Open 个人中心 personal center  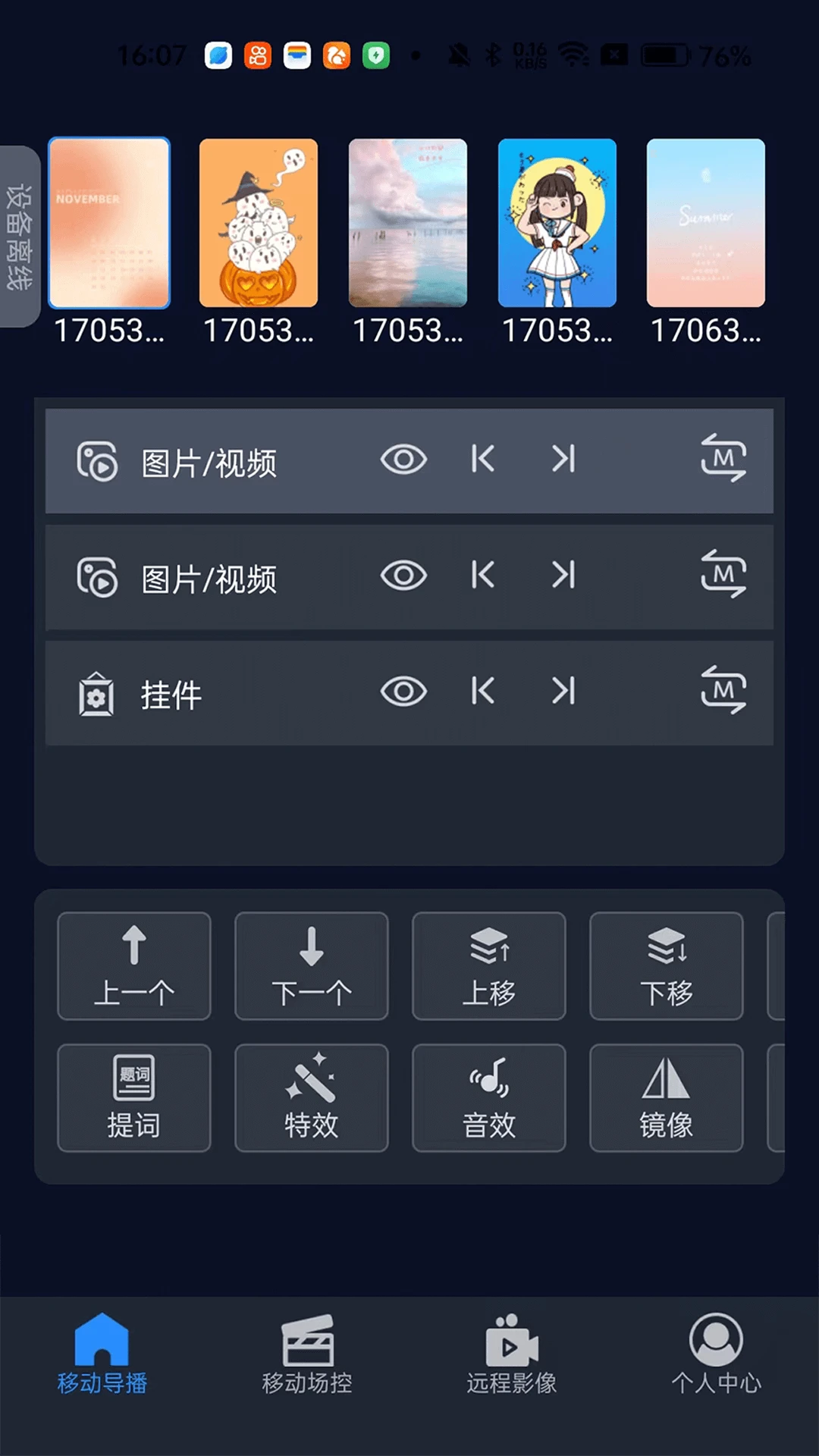(715, 1357)
